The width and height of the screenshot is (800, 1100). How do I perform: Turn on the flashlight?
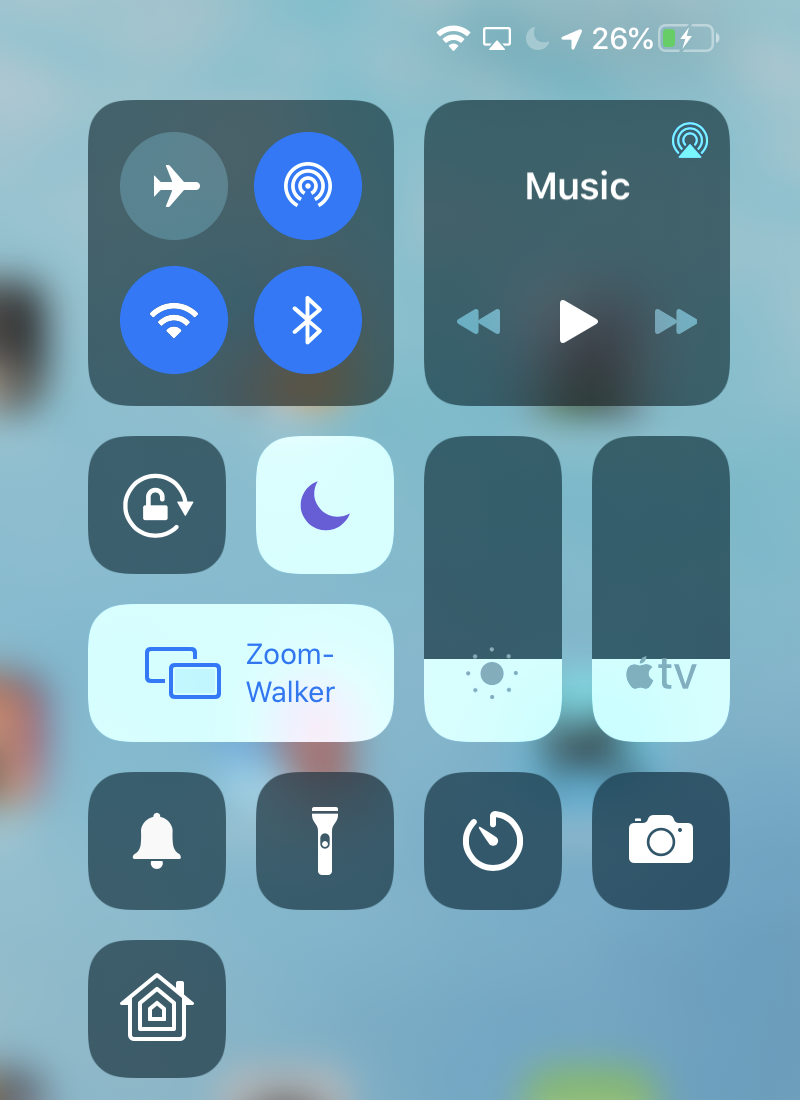[x=325, y=841]
